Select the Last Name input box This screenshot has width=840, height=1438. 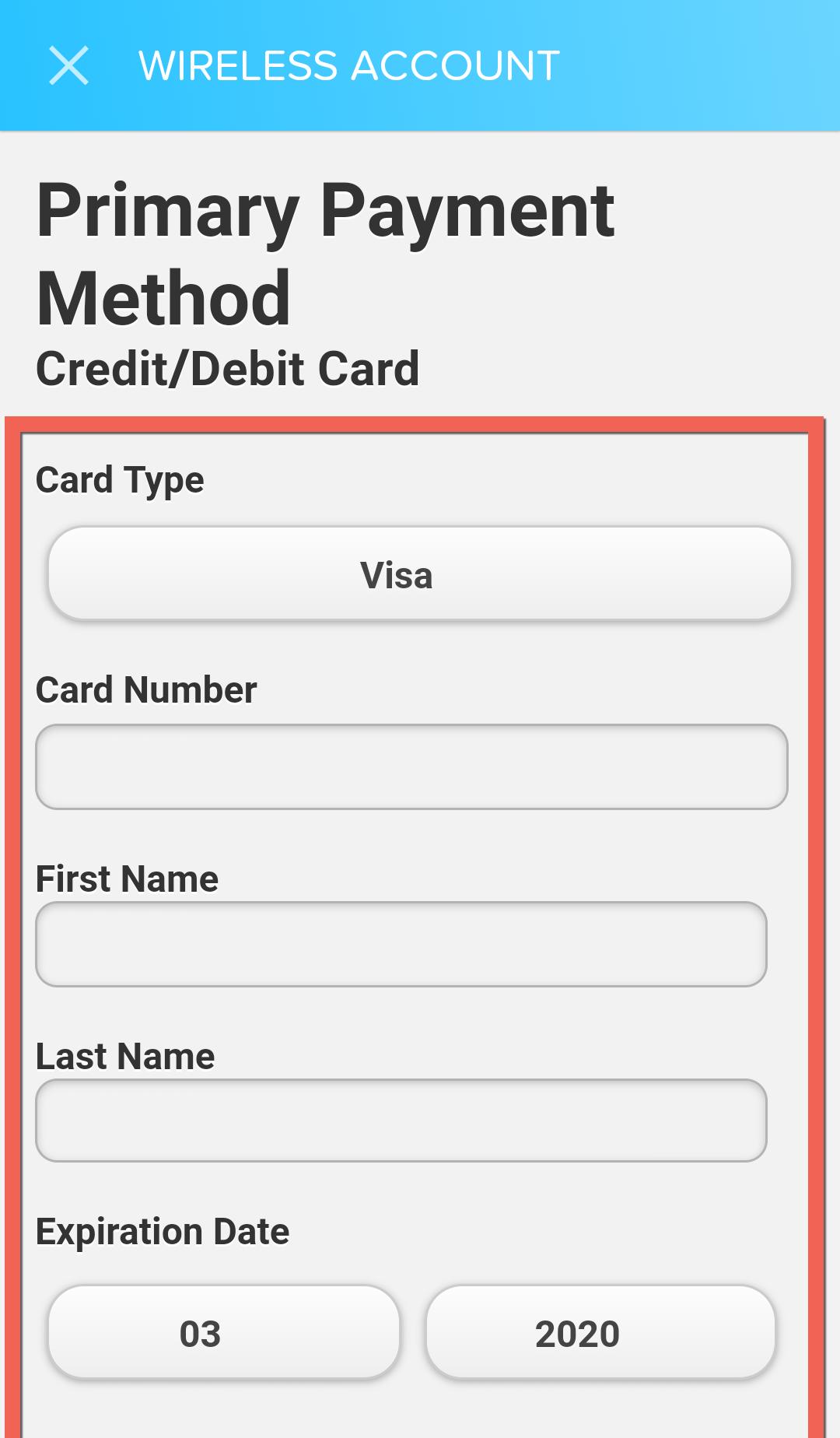point(401,1121)
